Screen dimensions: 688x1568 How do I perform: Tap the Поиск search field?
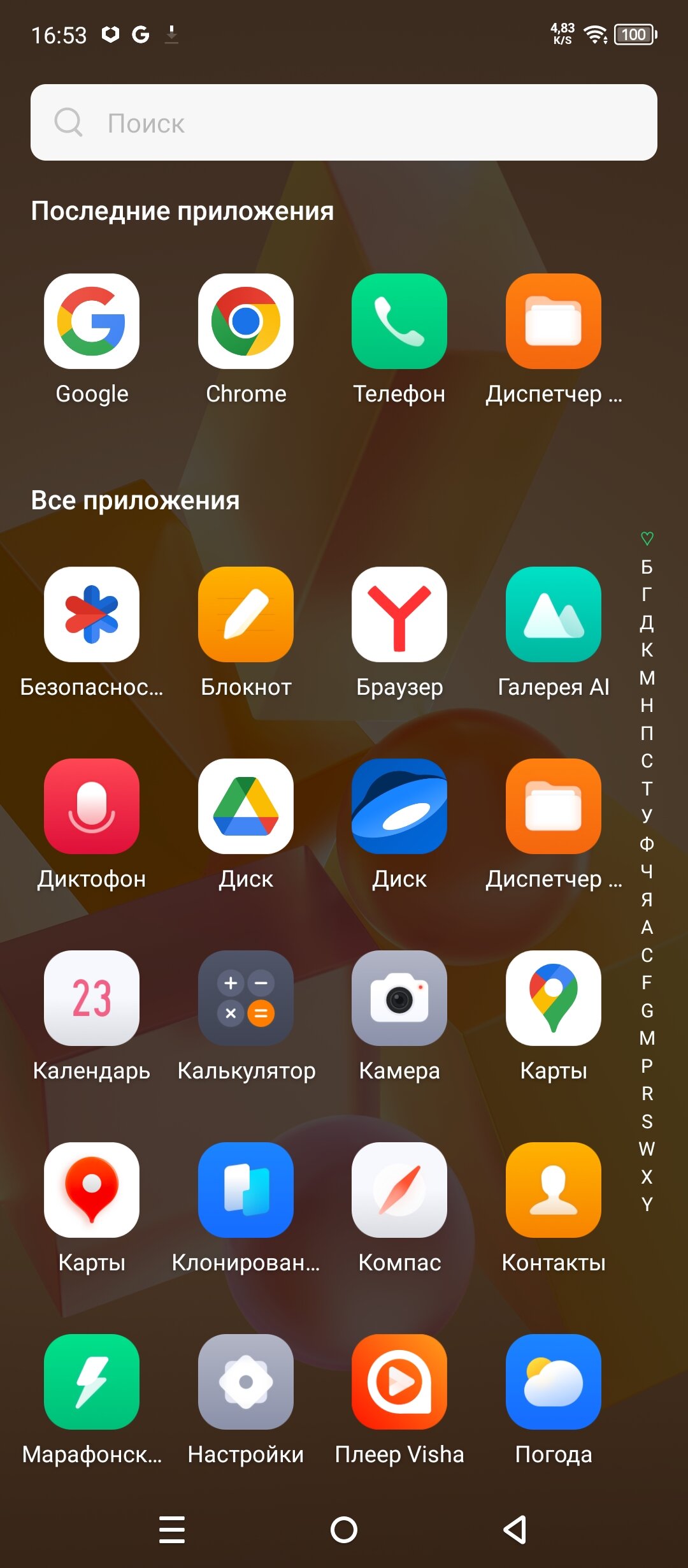tap(344, 122)
